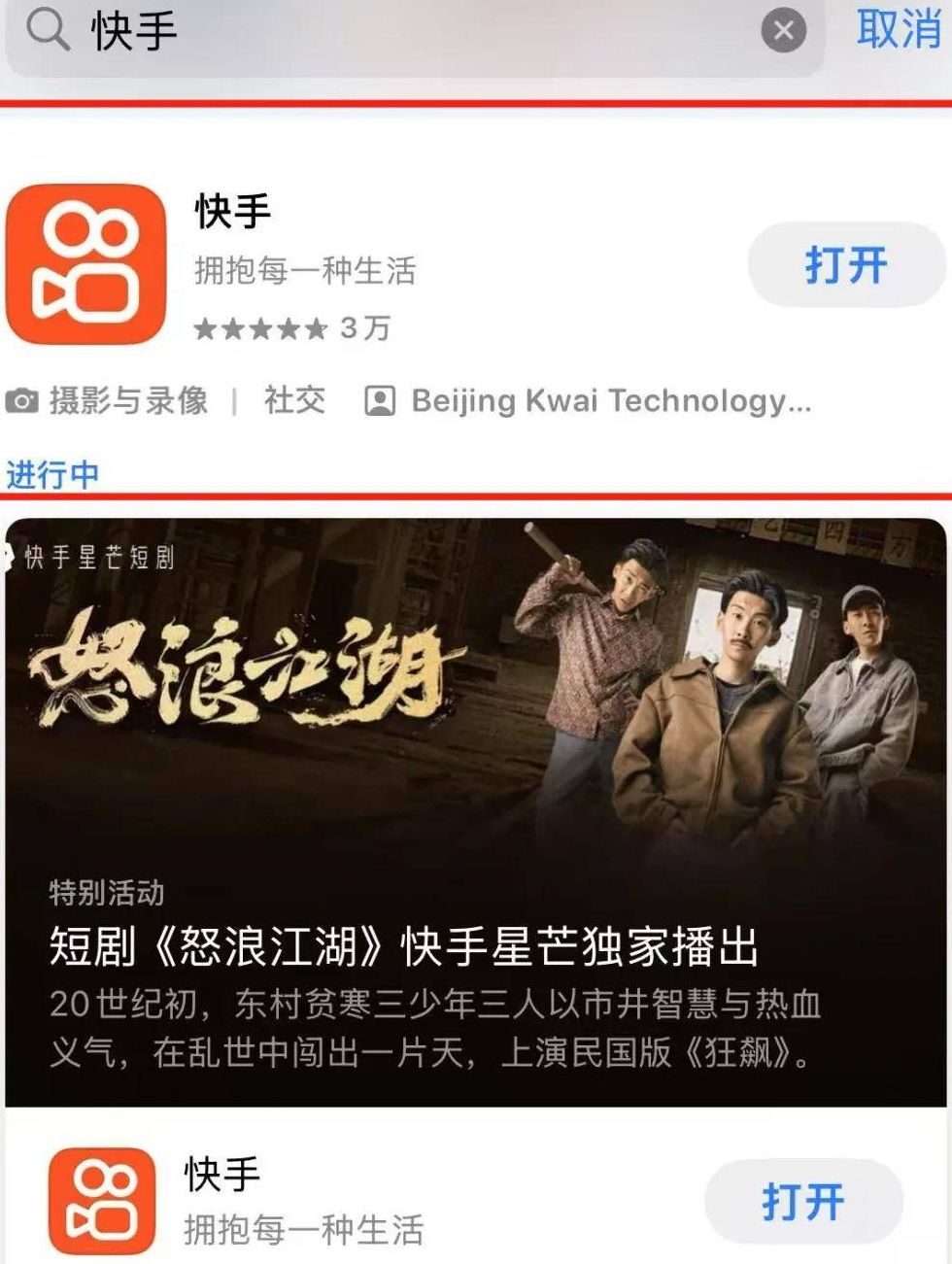Tap 打开 next to the first 快手 result
The height and width of the screenshot is (1264, 952).
846,265
